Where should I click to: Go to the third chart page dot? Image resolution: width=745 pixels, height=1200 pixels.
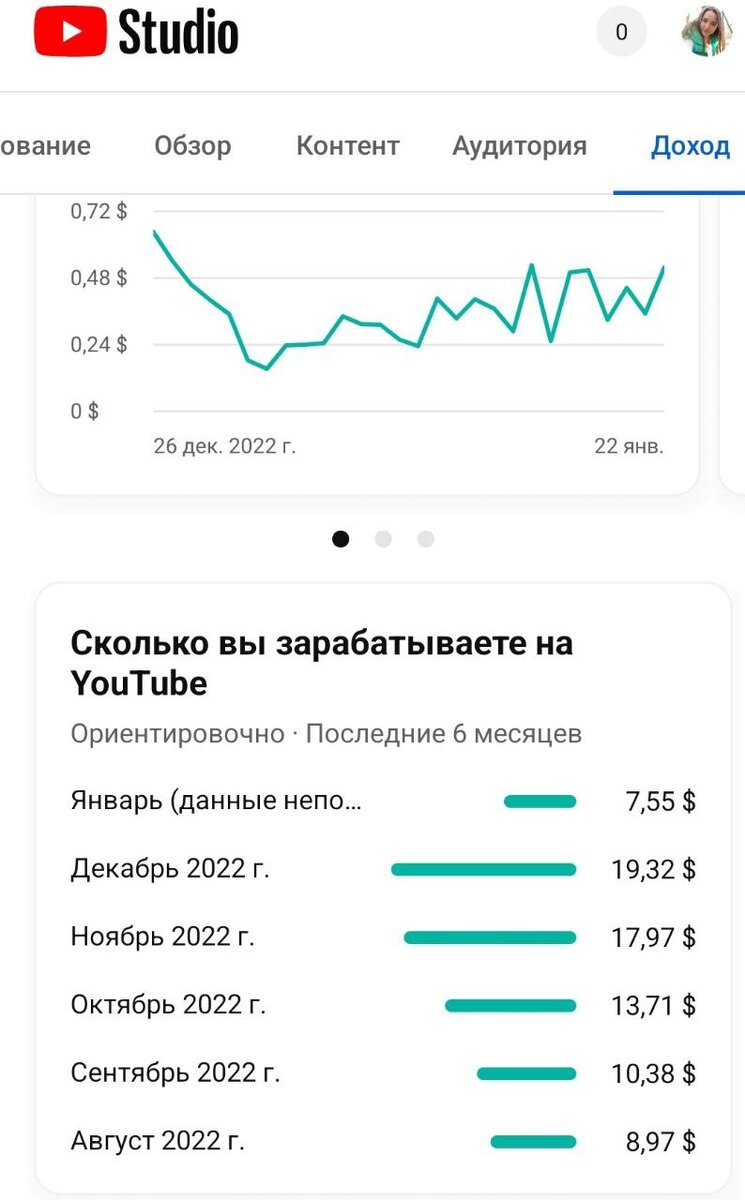[x=426, y=539]
